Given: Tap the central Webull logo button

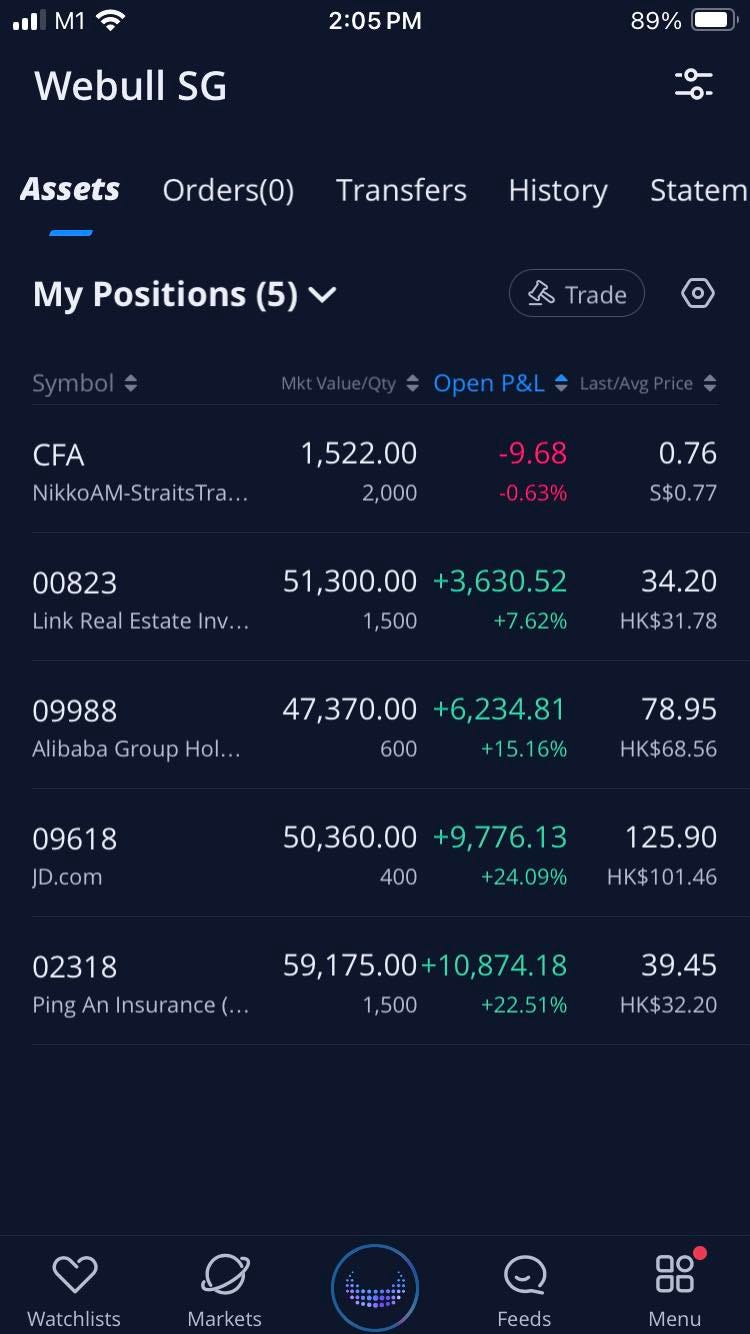Looking at the screenshot, I should click(x=374, y=1285).
